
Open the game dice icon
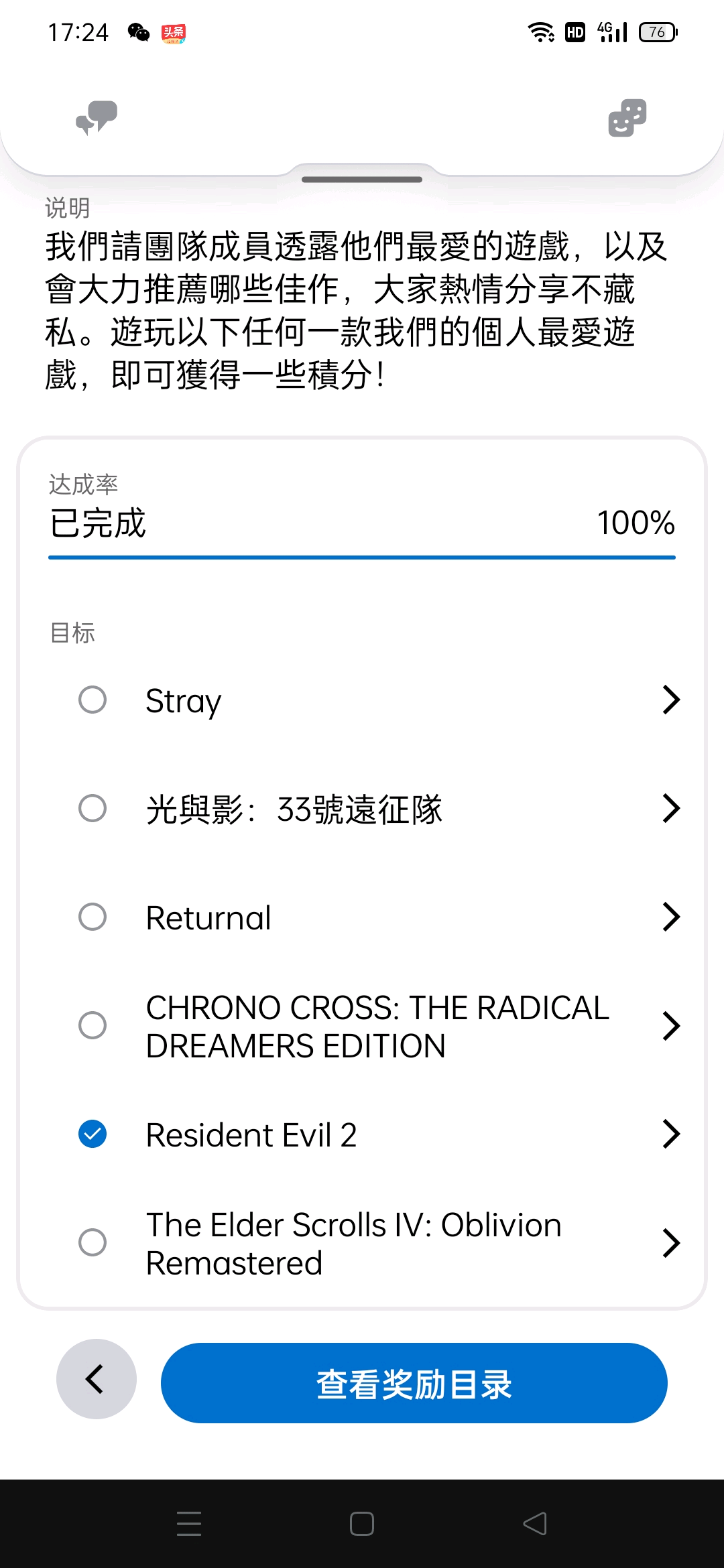[x=627, y=118]
